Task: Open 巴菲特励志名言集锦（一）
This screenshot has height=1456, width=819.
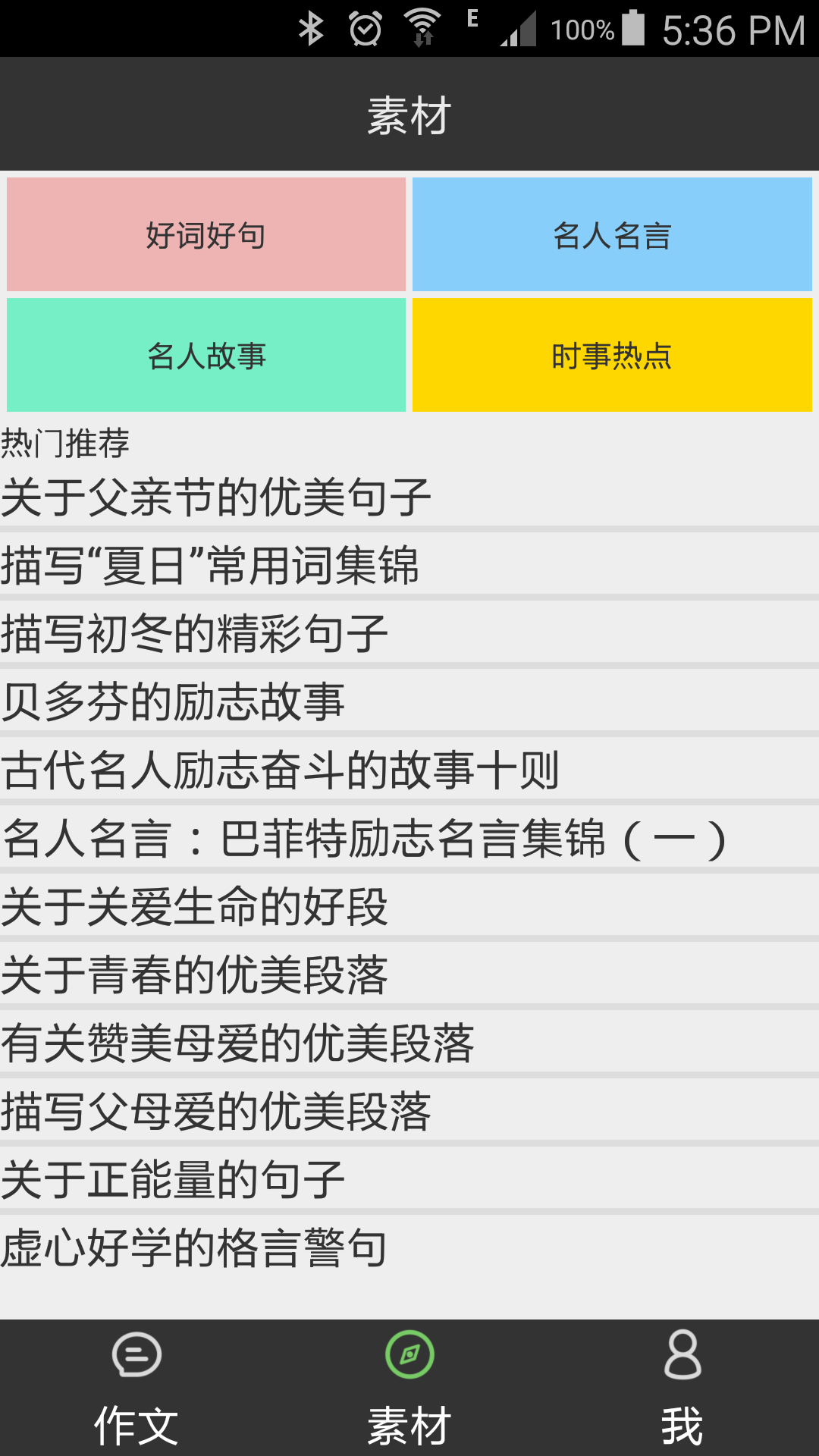Action: tap(364, 839)
